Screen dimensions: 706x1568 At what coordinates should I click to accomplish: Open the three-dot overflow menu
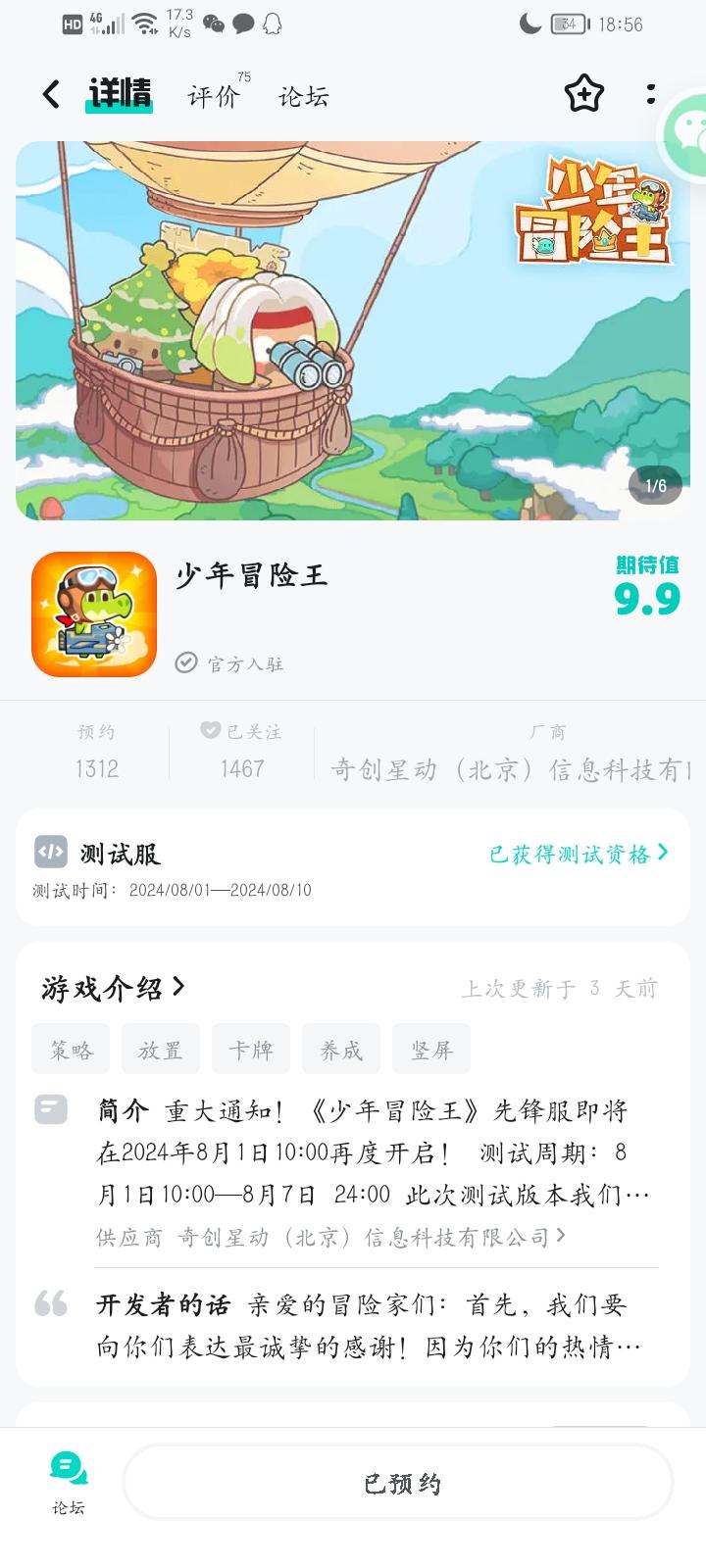pos(652,95)
